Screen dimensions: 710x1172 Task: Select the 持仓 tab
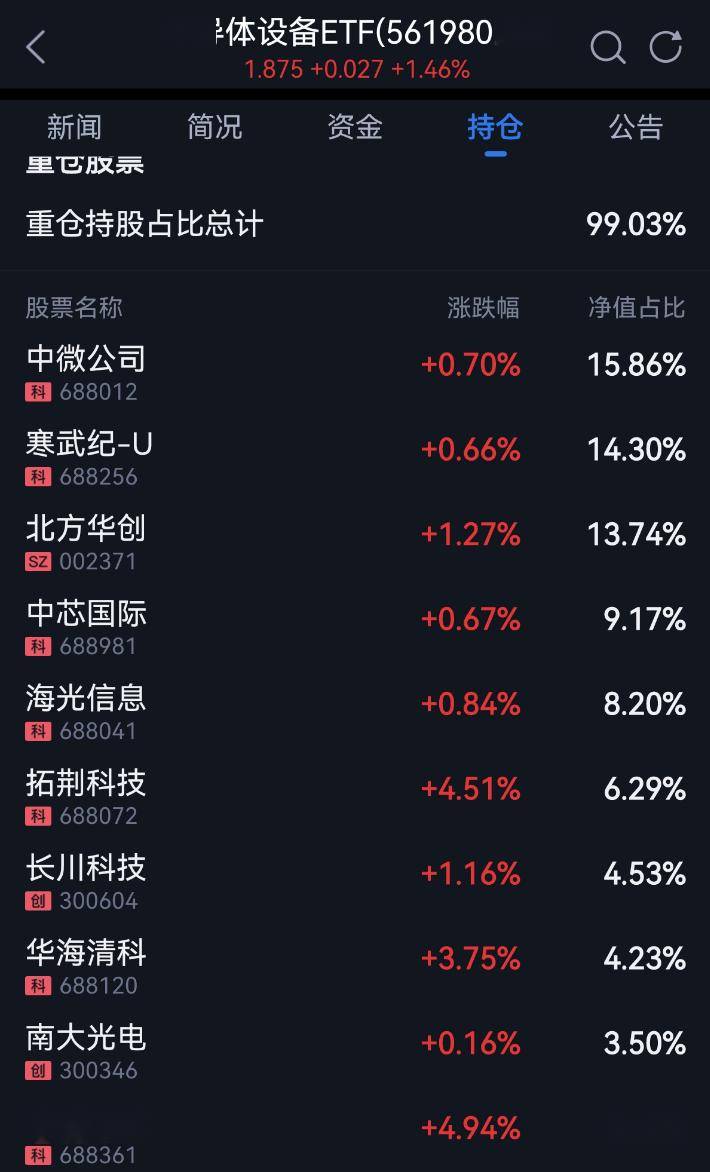coord(495,127)
